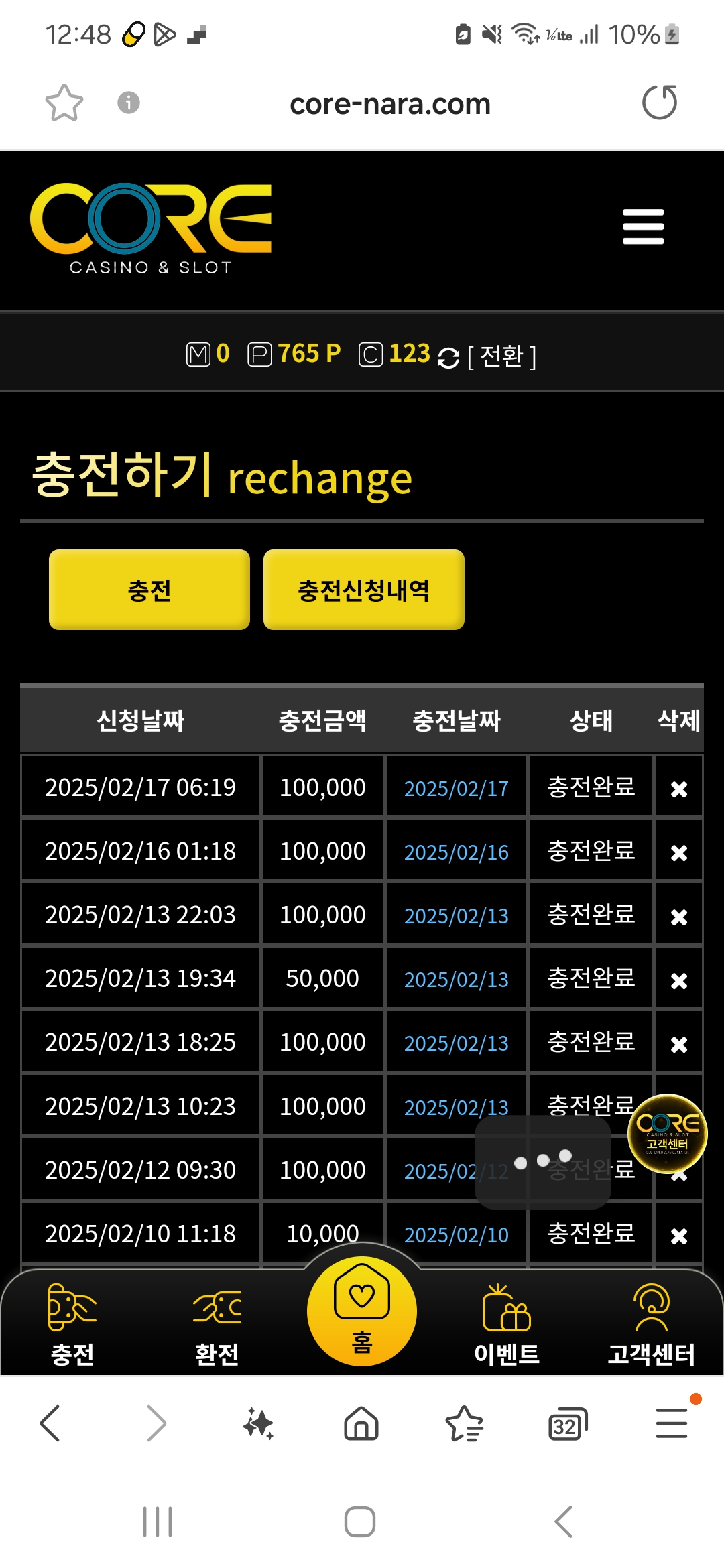Go to 환전 in the bottom bar
This screenshot has width=724, height=1568.
click(217, 1325)
